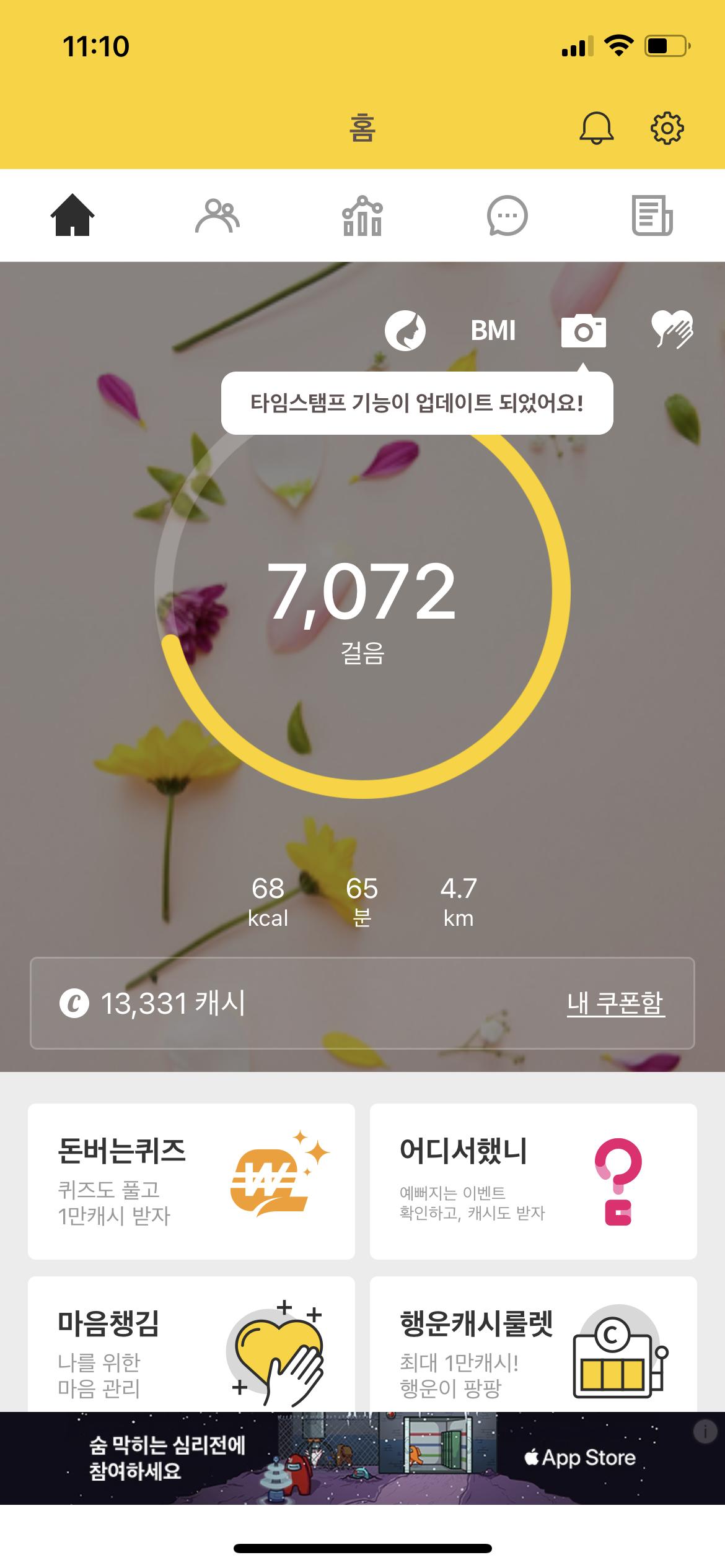Tap the face profile icon

pyautogui.click(x=405, y=331)
